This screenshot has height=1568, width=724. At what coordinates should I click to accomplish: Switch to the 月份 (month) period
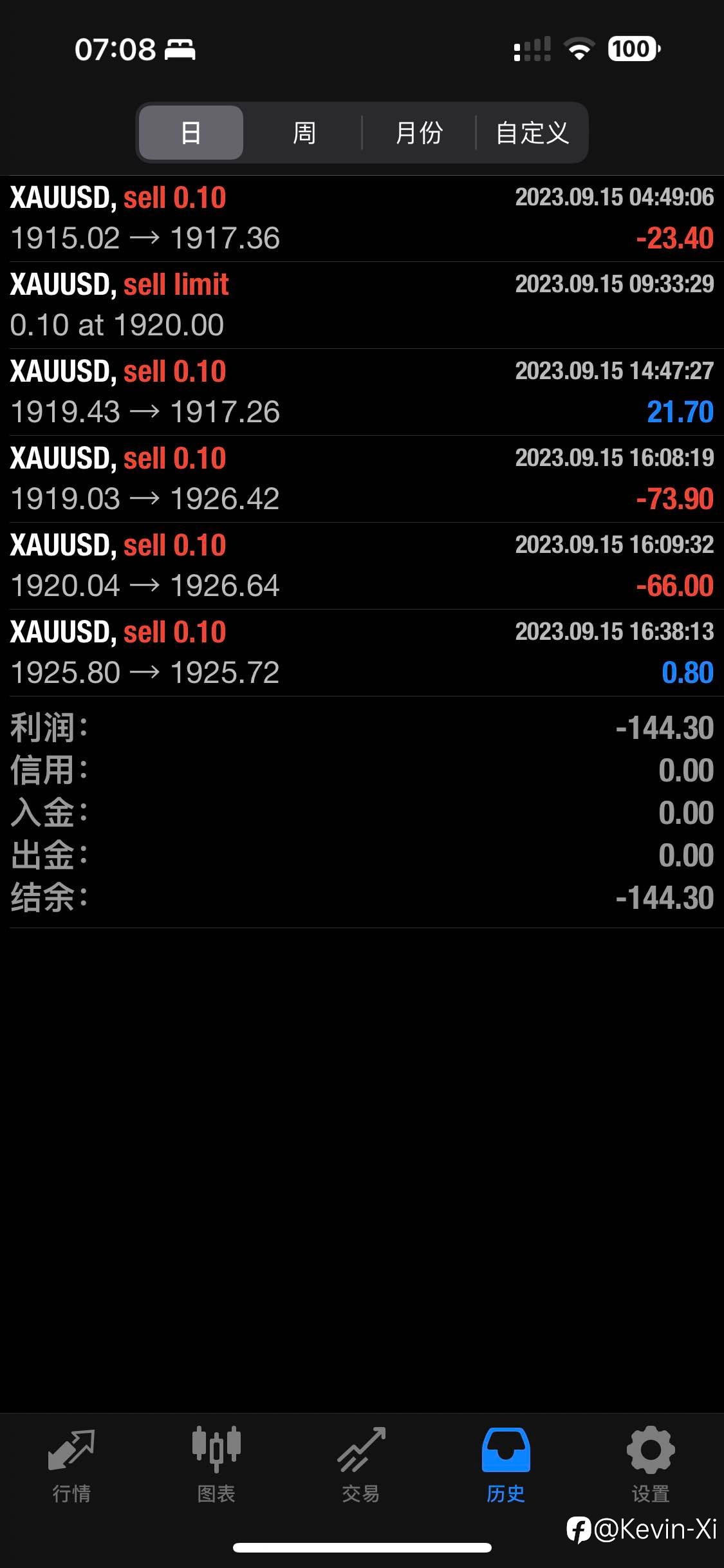(x=419, y=133)
